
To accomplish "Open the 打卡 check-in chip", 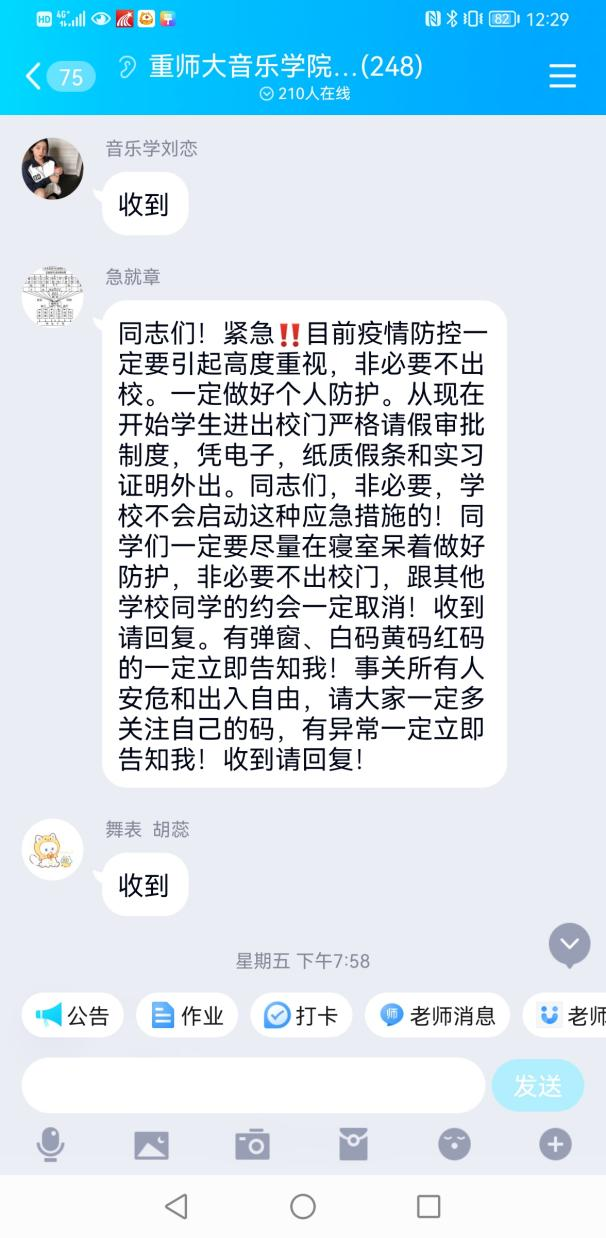I will tap(301, 1016).
